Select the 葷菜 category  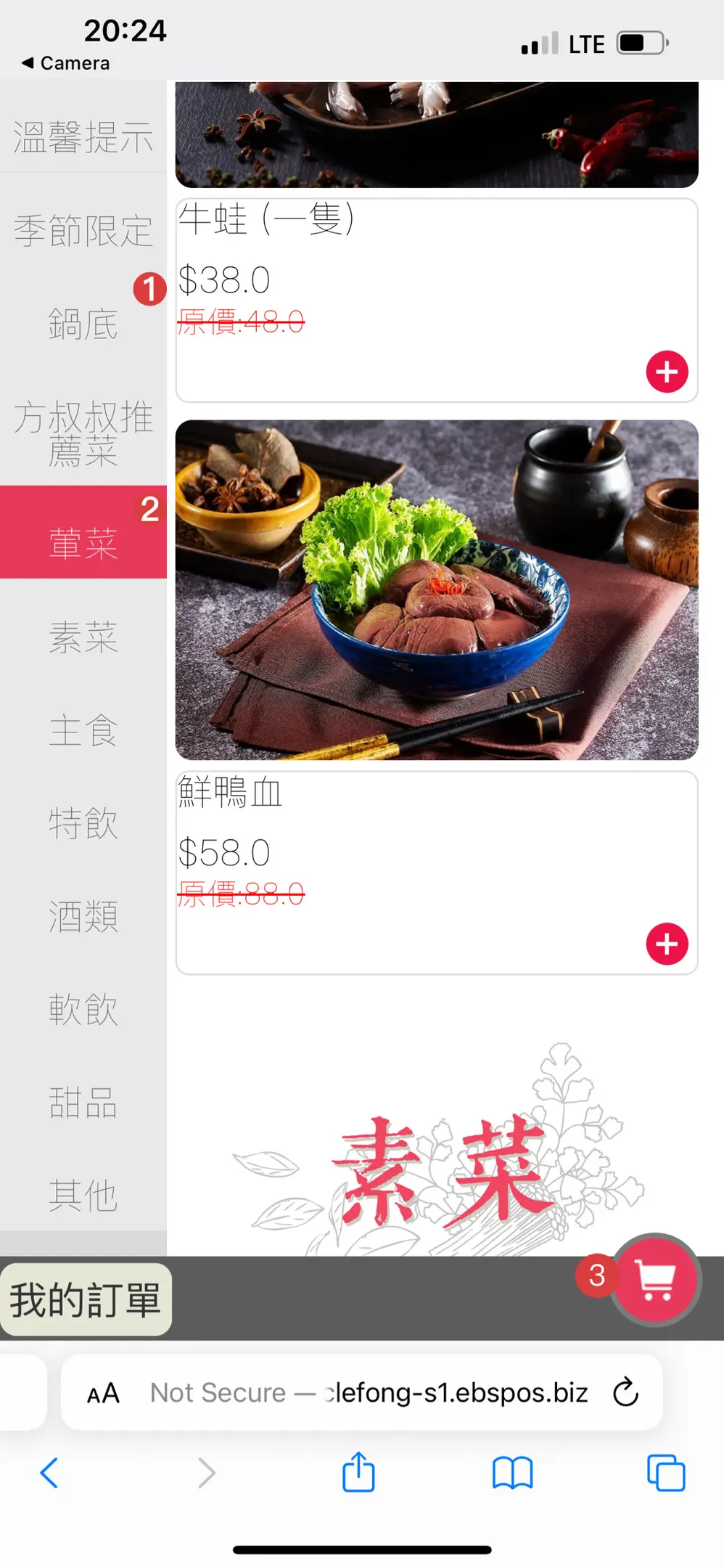point(83,542)
